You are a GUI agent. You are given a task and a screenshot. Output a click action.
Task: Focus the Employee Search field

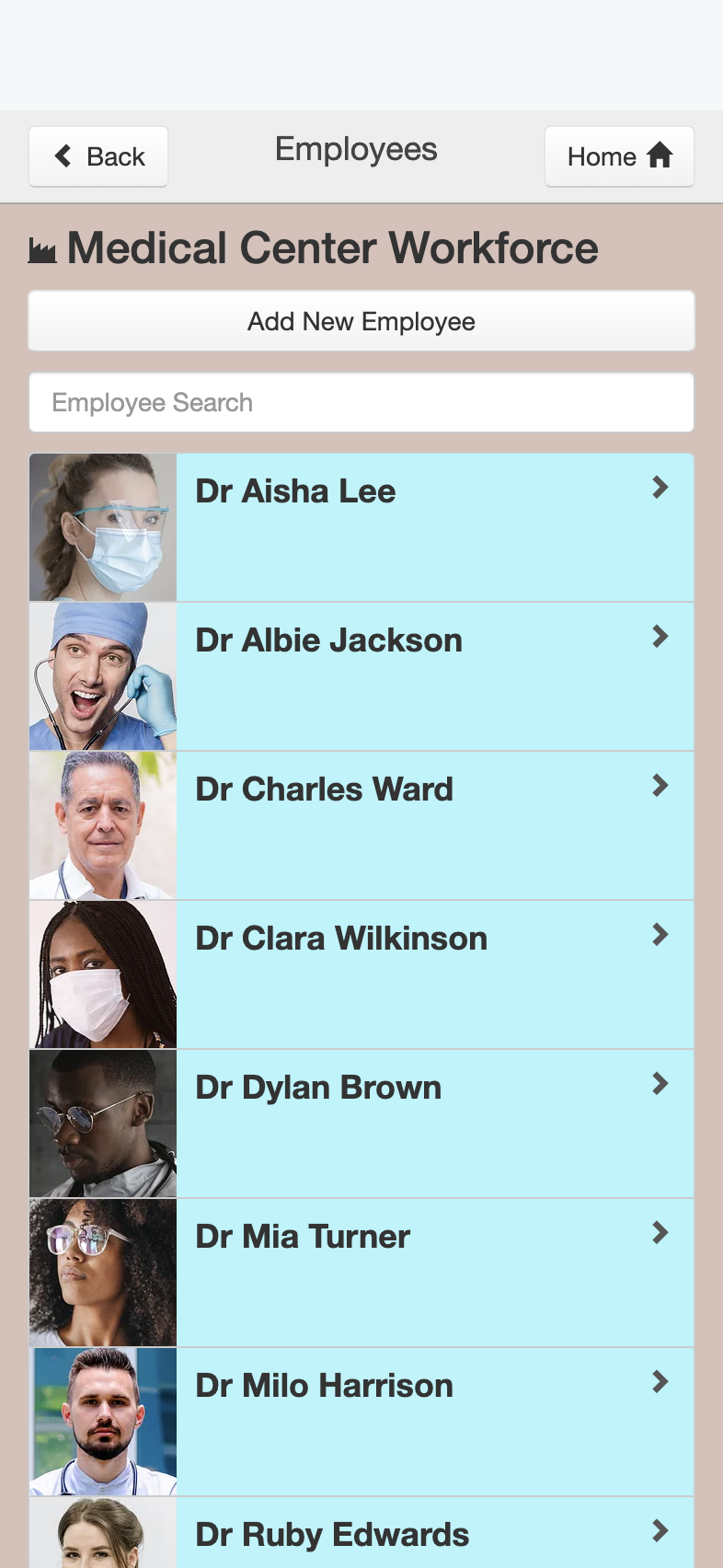361,402
